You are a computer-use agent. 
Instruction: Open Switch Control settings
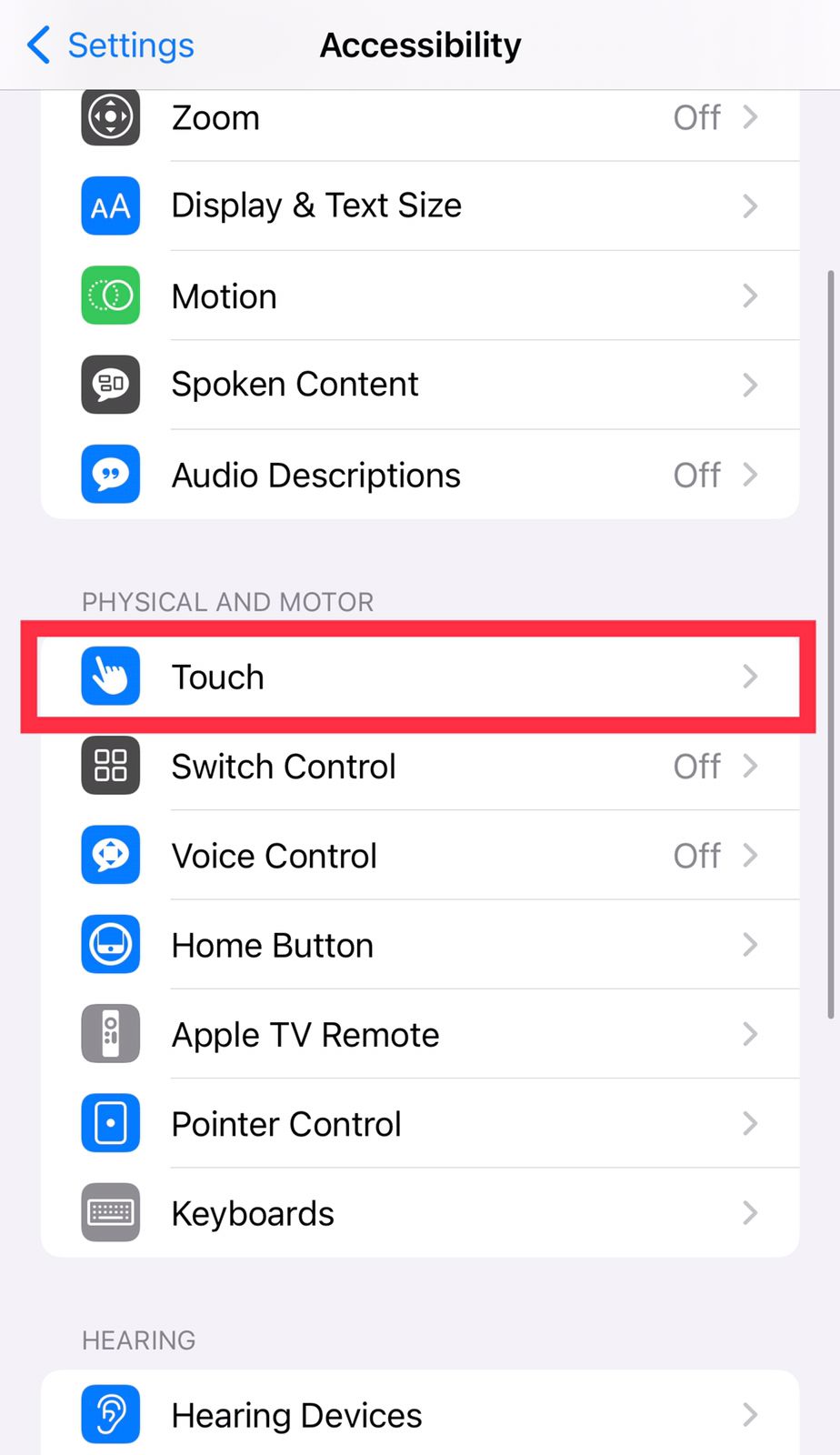click(420, 766)
